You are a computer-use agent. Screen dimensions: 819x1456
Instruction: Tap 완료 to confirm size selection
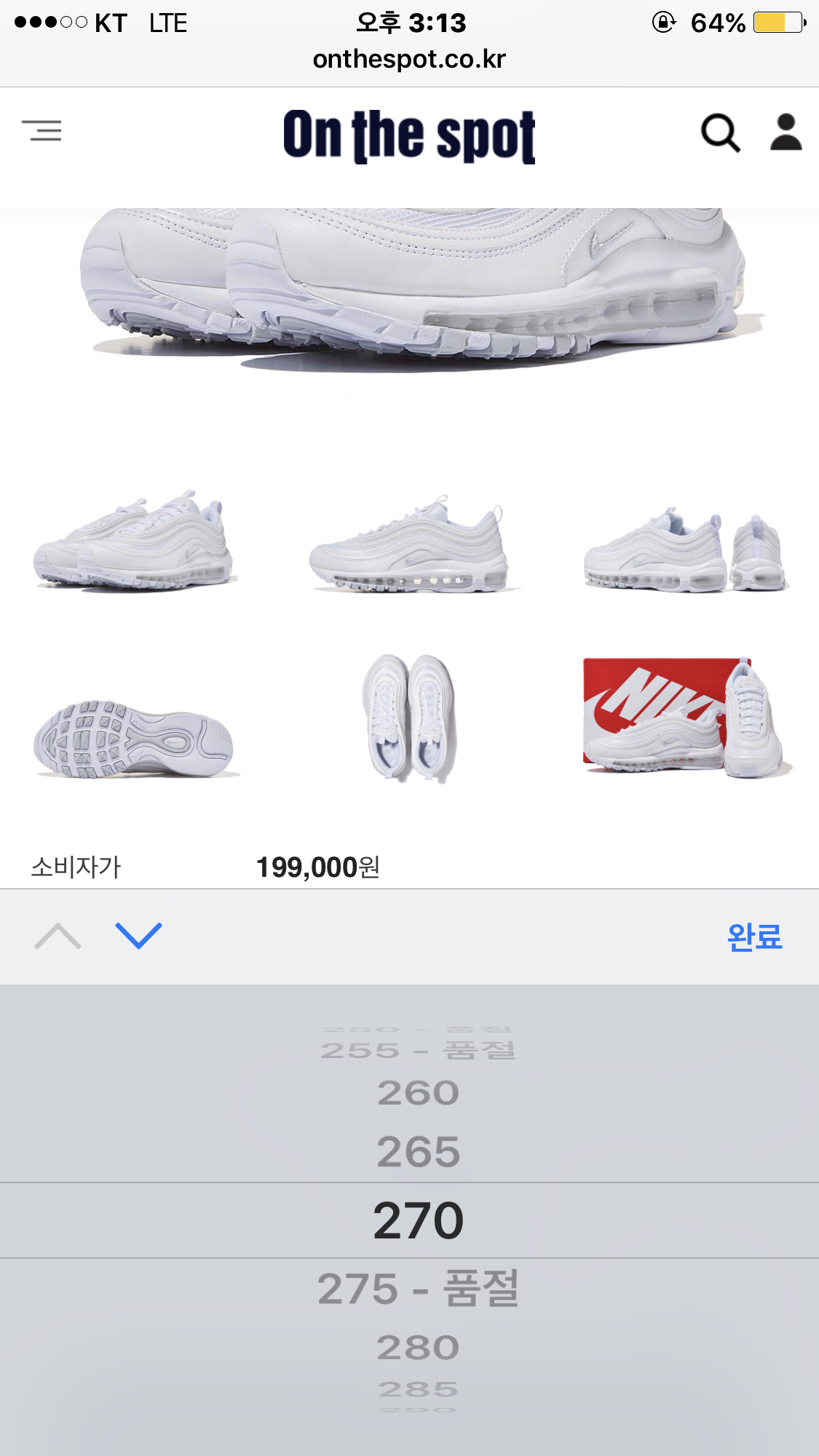[754, 936]
